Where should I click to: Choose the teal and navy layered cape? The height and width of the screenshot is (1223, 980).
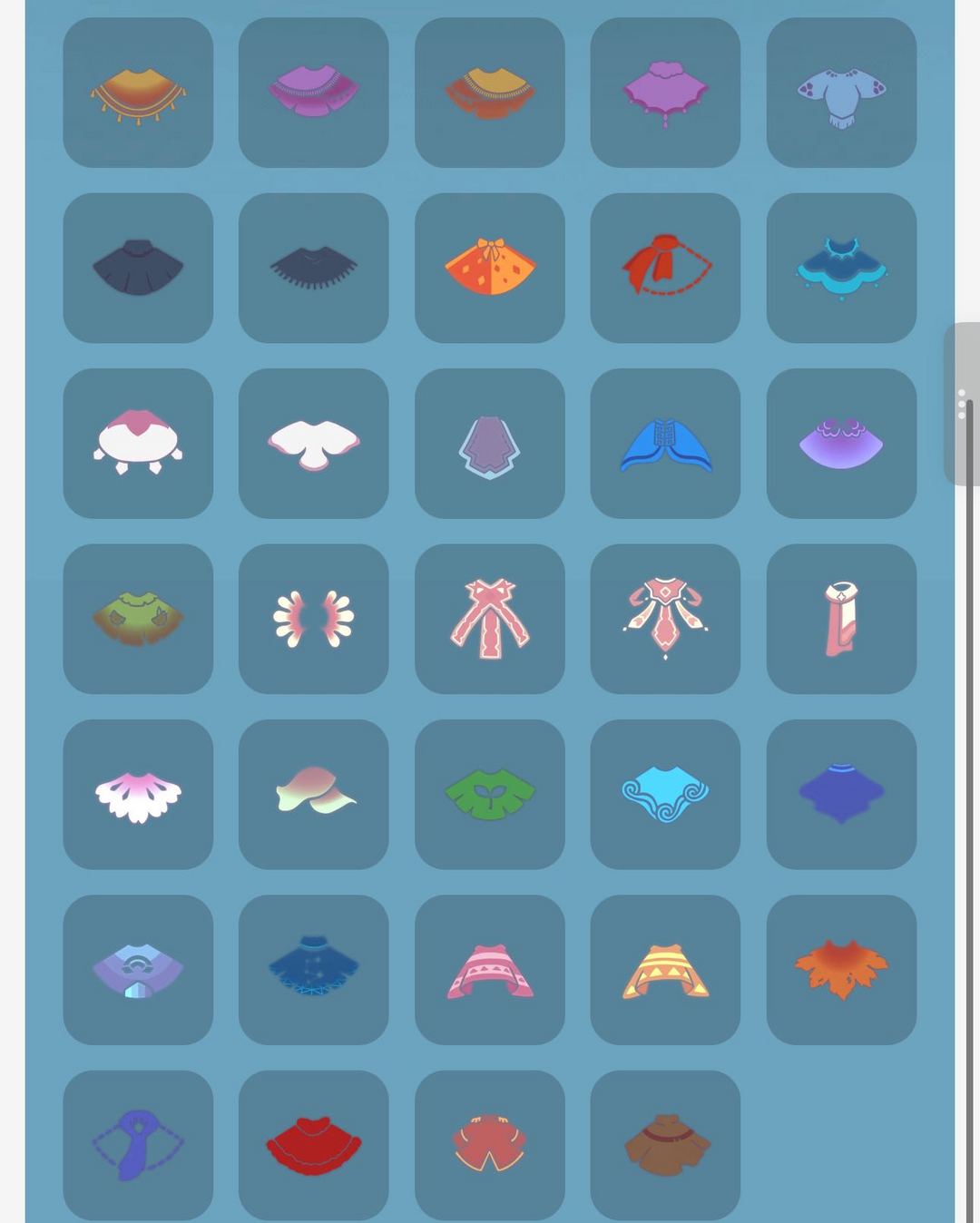click(841, 268)
